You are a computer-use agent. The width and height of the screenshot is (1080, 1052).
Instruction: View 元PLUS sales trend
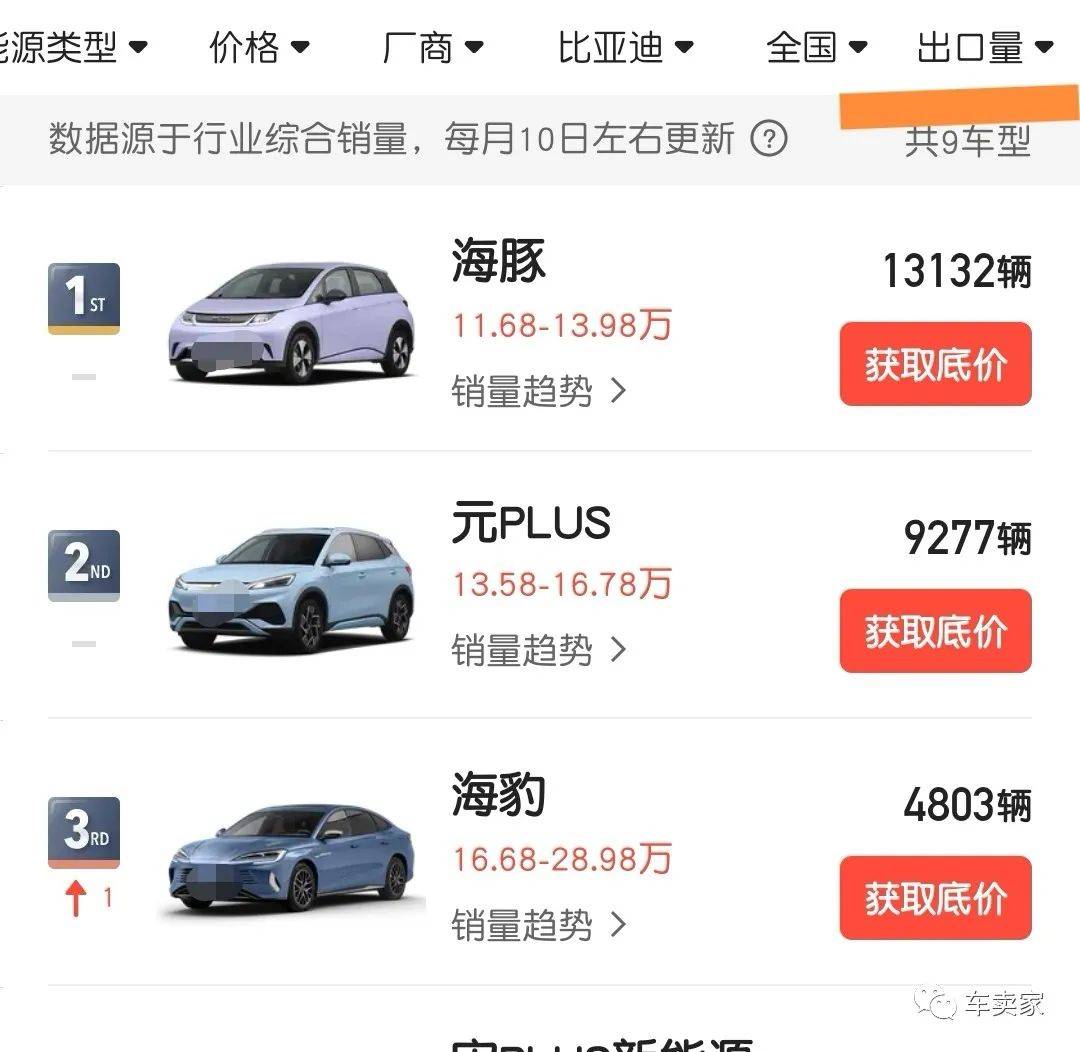(x=538, y=650)
